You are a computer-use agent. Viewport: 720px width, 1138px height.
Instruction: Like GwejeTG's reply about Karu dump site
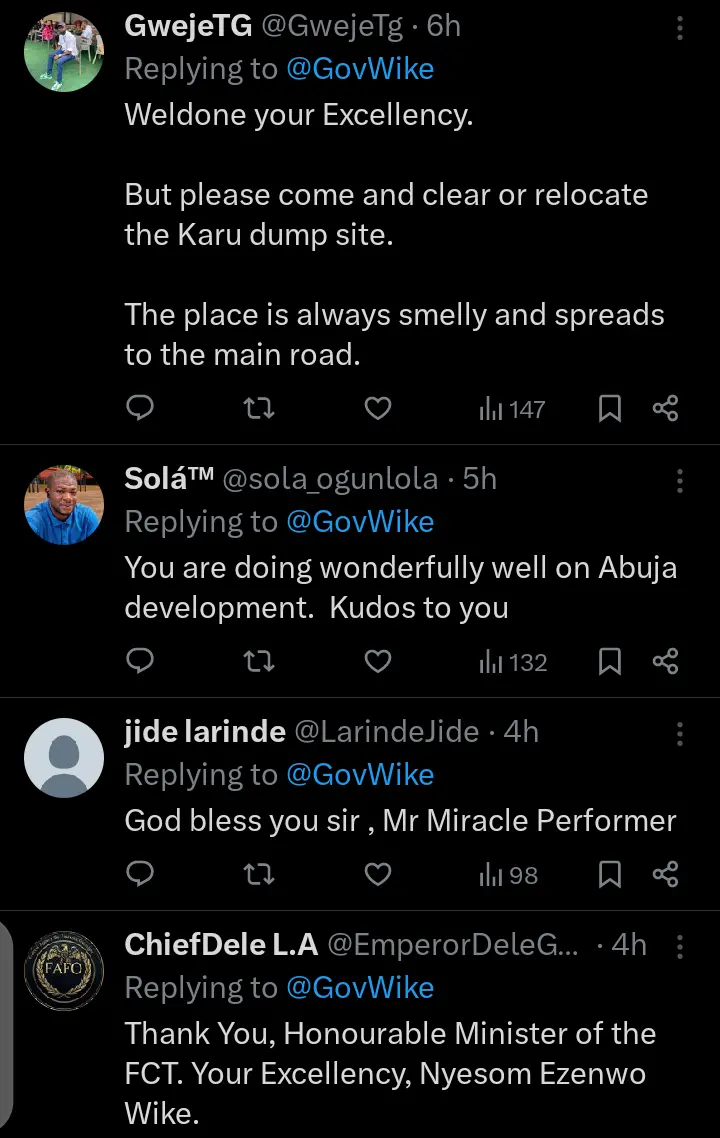(x=377, y=408)
